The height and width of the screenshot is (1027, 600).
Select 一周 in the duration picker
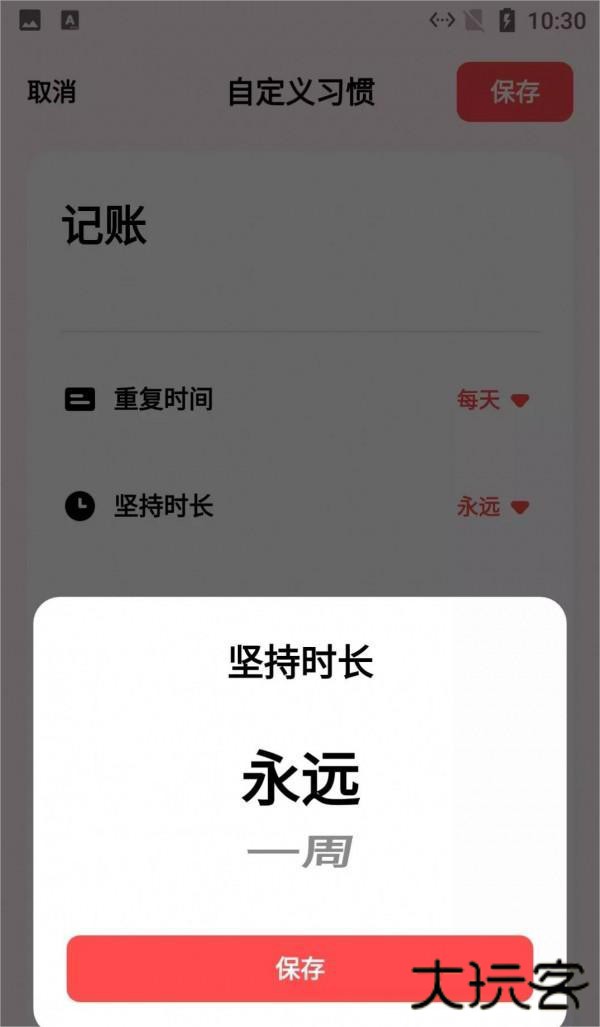[x=300, y=853]
